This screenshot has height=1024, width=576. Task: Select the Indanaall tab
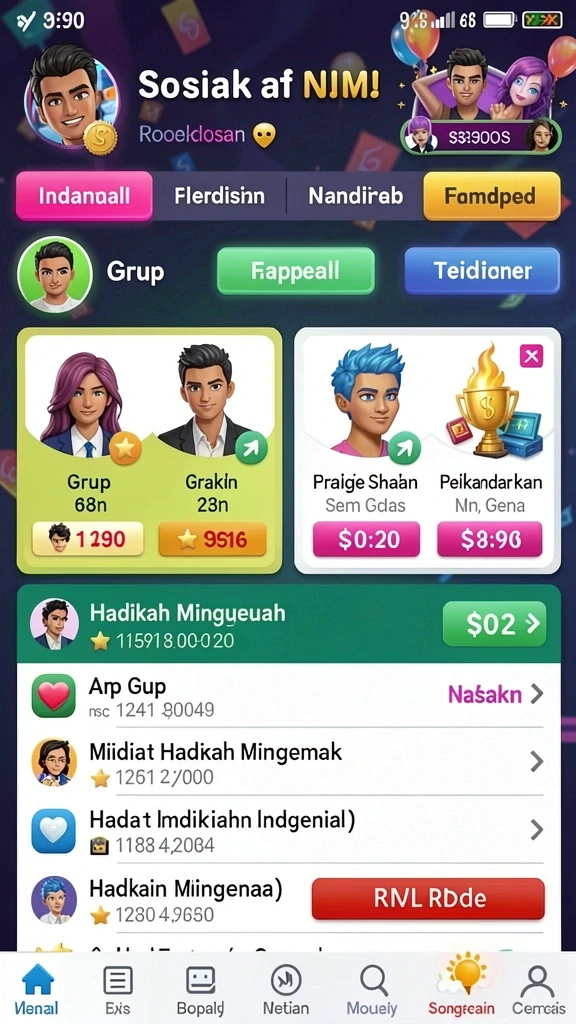84,196
